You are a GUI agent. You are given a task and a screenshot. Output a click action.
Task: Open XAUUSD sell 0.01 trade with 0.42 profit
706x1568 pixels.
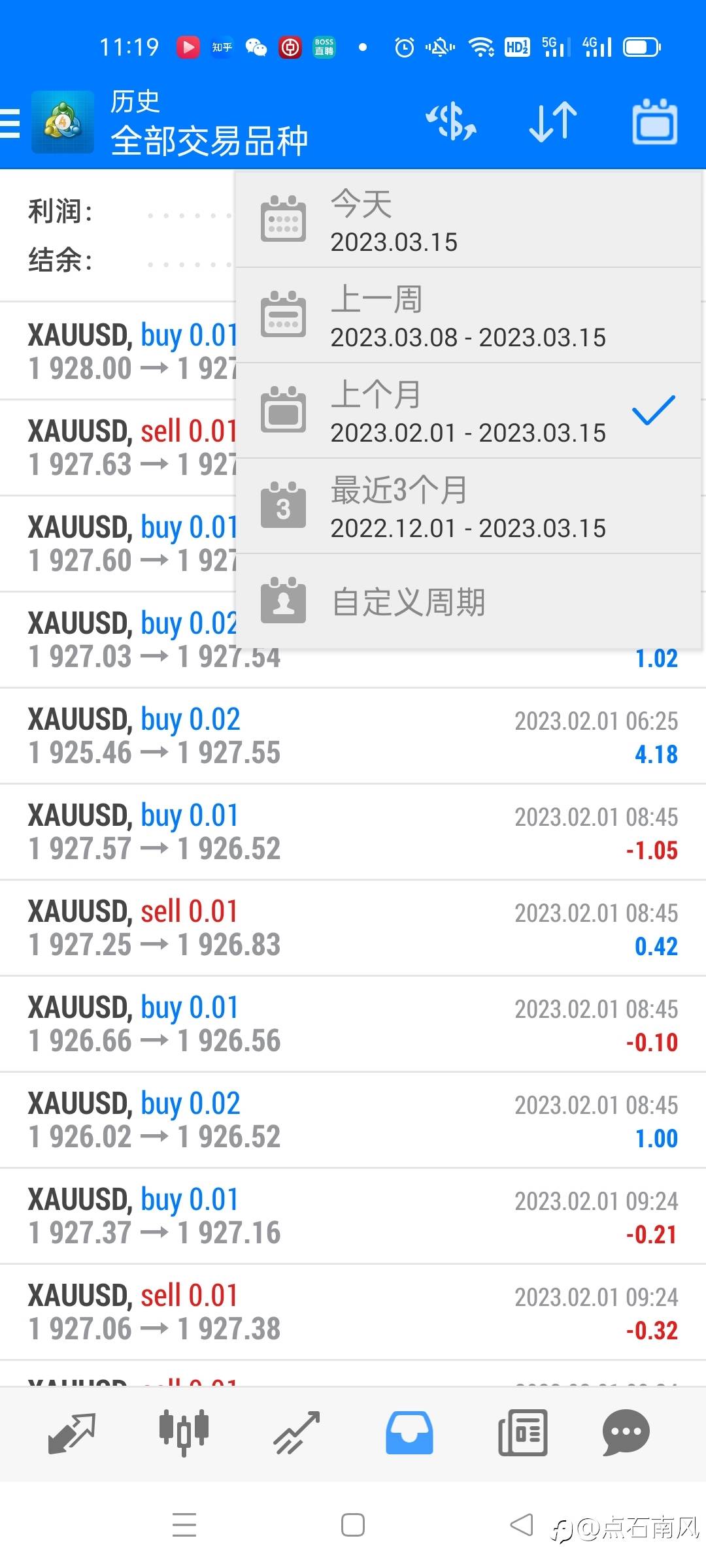(x=353, y=928)
